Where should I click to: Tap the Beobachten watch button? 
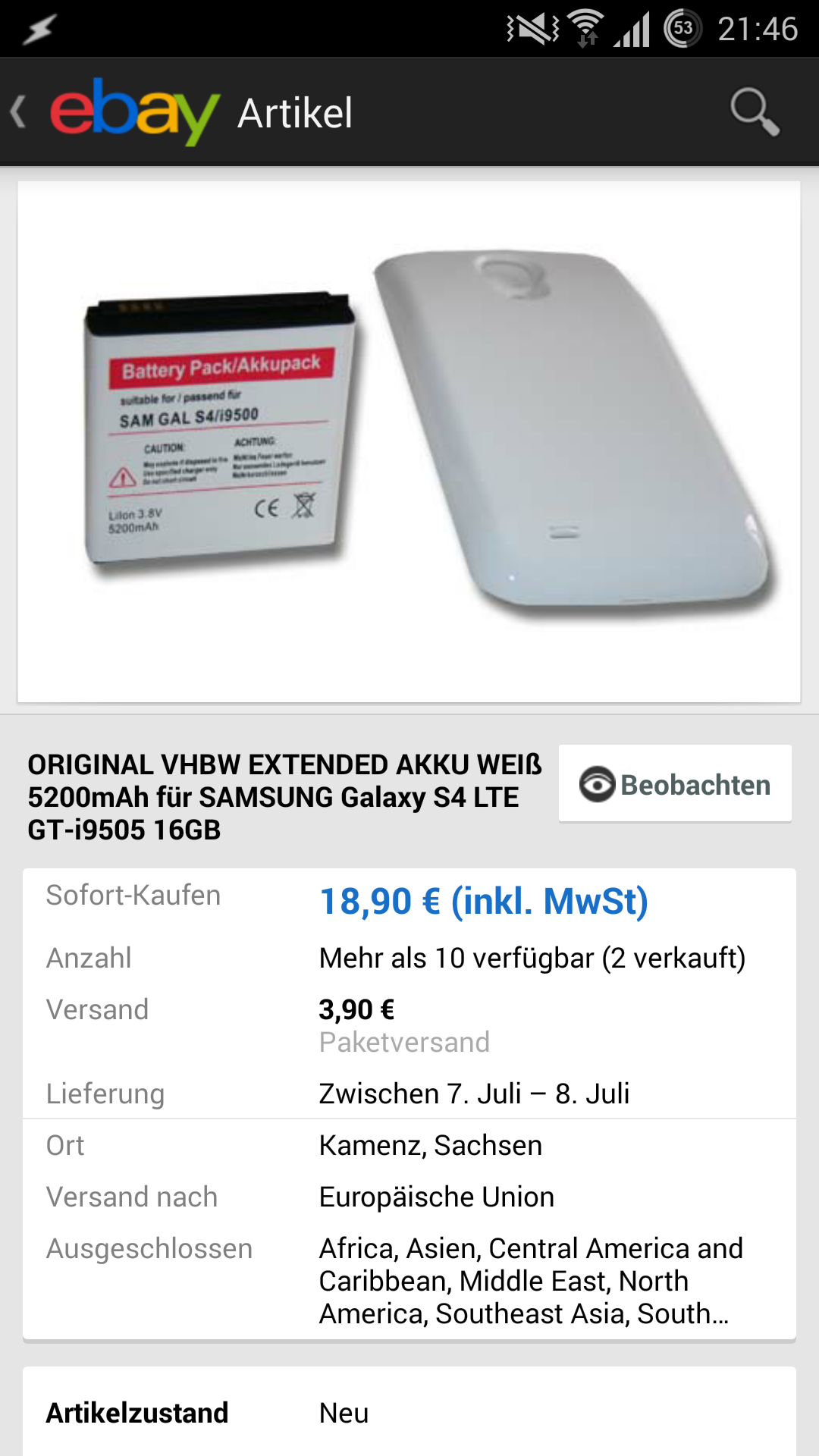pos(675,784)
